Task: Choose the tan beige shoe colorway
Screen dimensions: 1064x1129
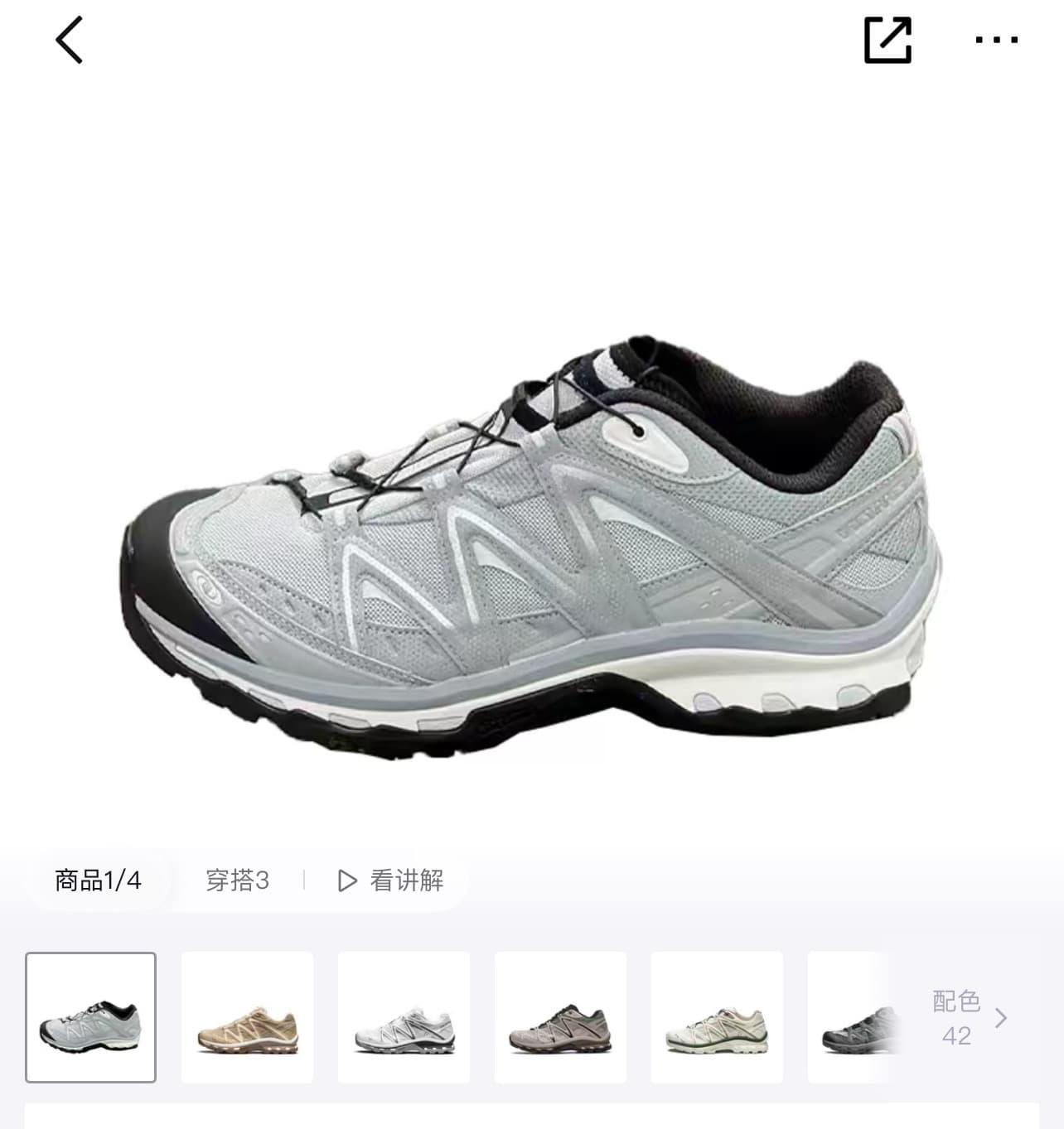Action: click(247, 1017)
